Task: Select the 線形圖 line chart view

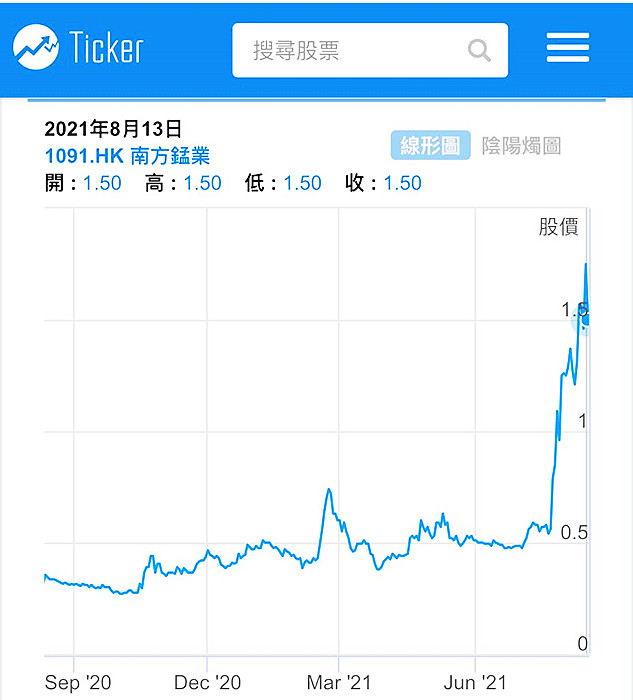Action: pos(430,145)
